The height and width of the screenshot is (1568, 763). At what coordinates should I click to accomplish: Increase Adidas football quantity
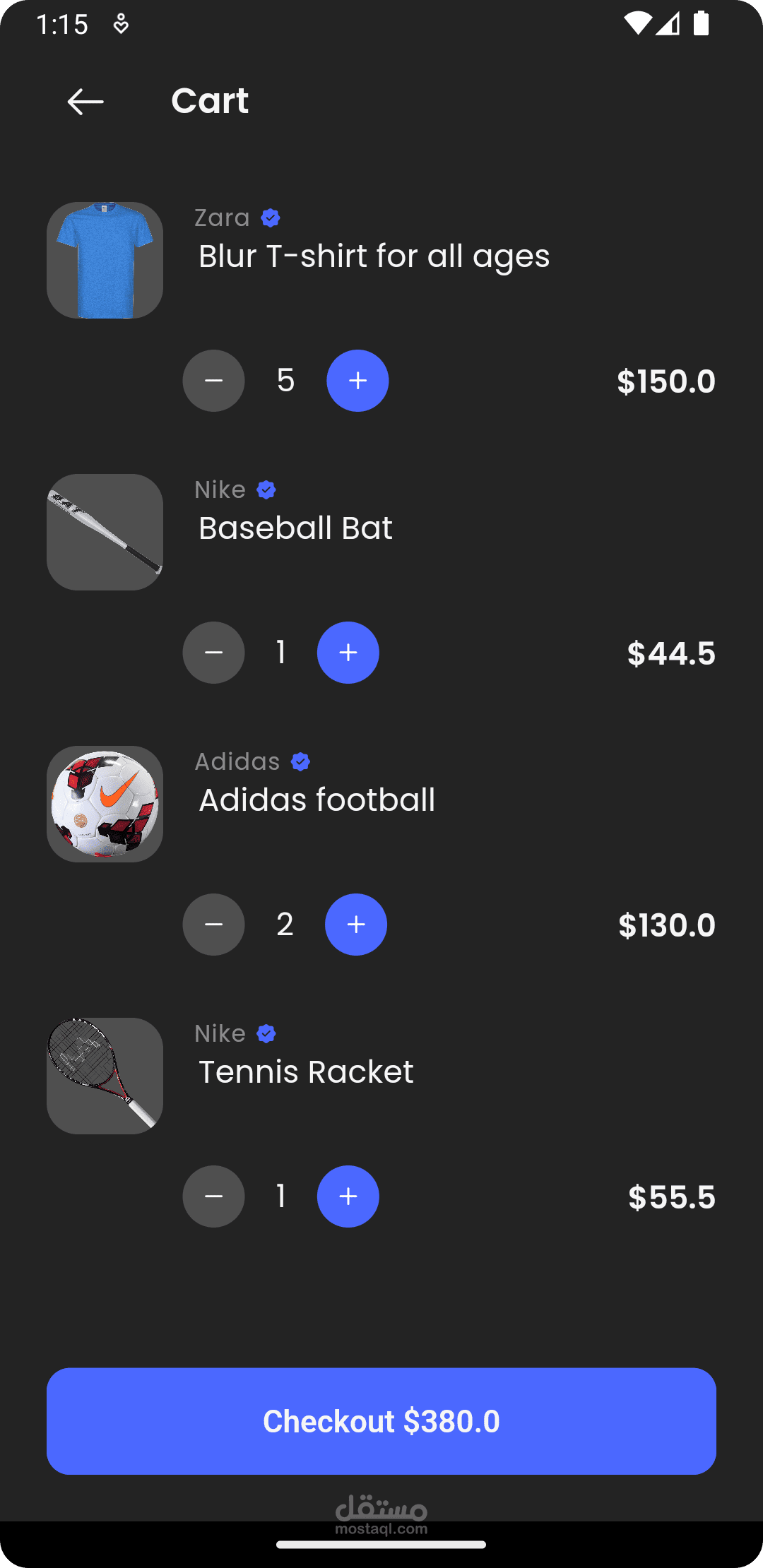coord(356,925)
